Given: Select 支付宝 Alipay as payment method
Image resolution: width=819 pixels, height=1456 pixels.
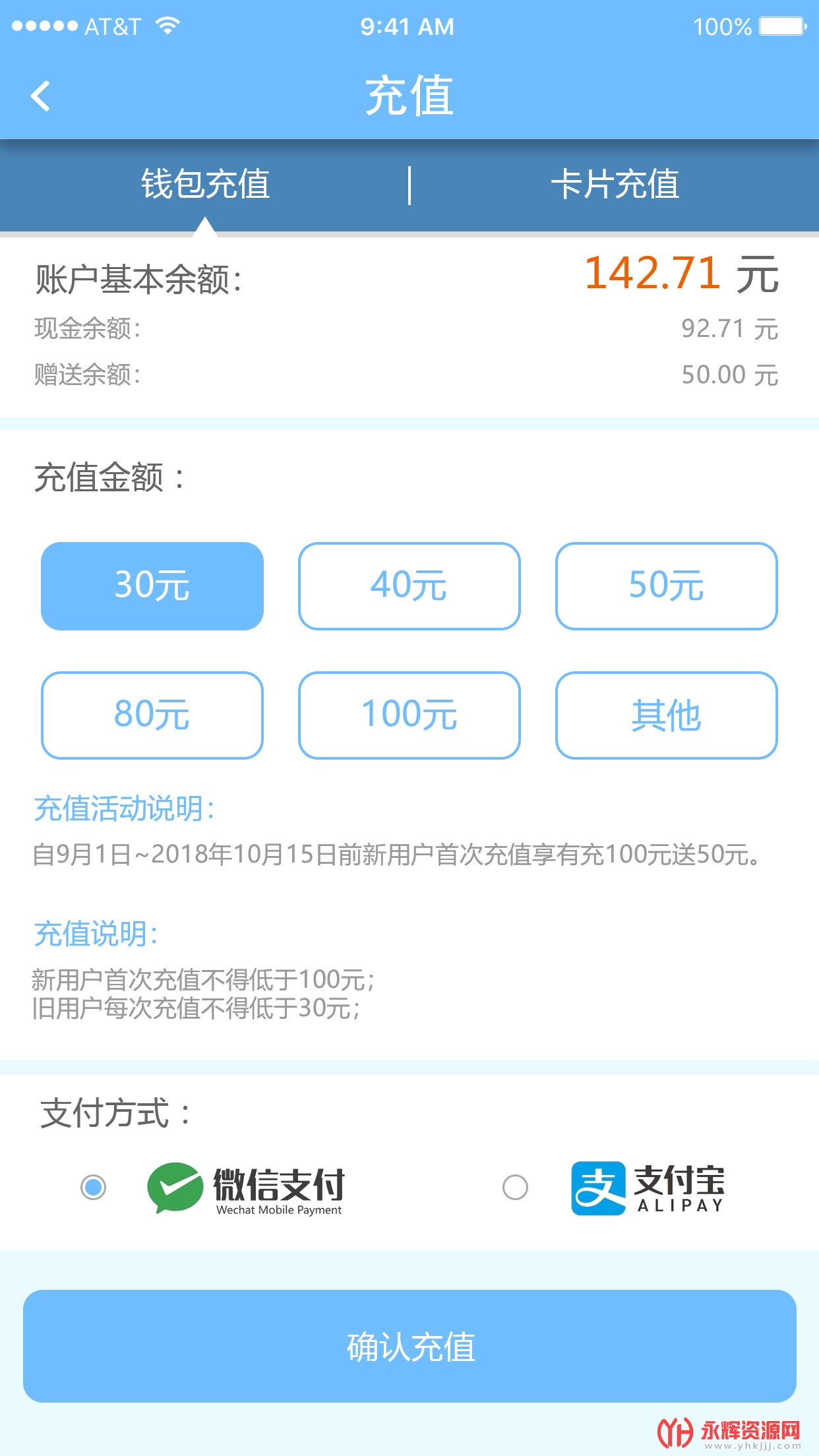Looking at the screenshot, I should coord(515,1187).
